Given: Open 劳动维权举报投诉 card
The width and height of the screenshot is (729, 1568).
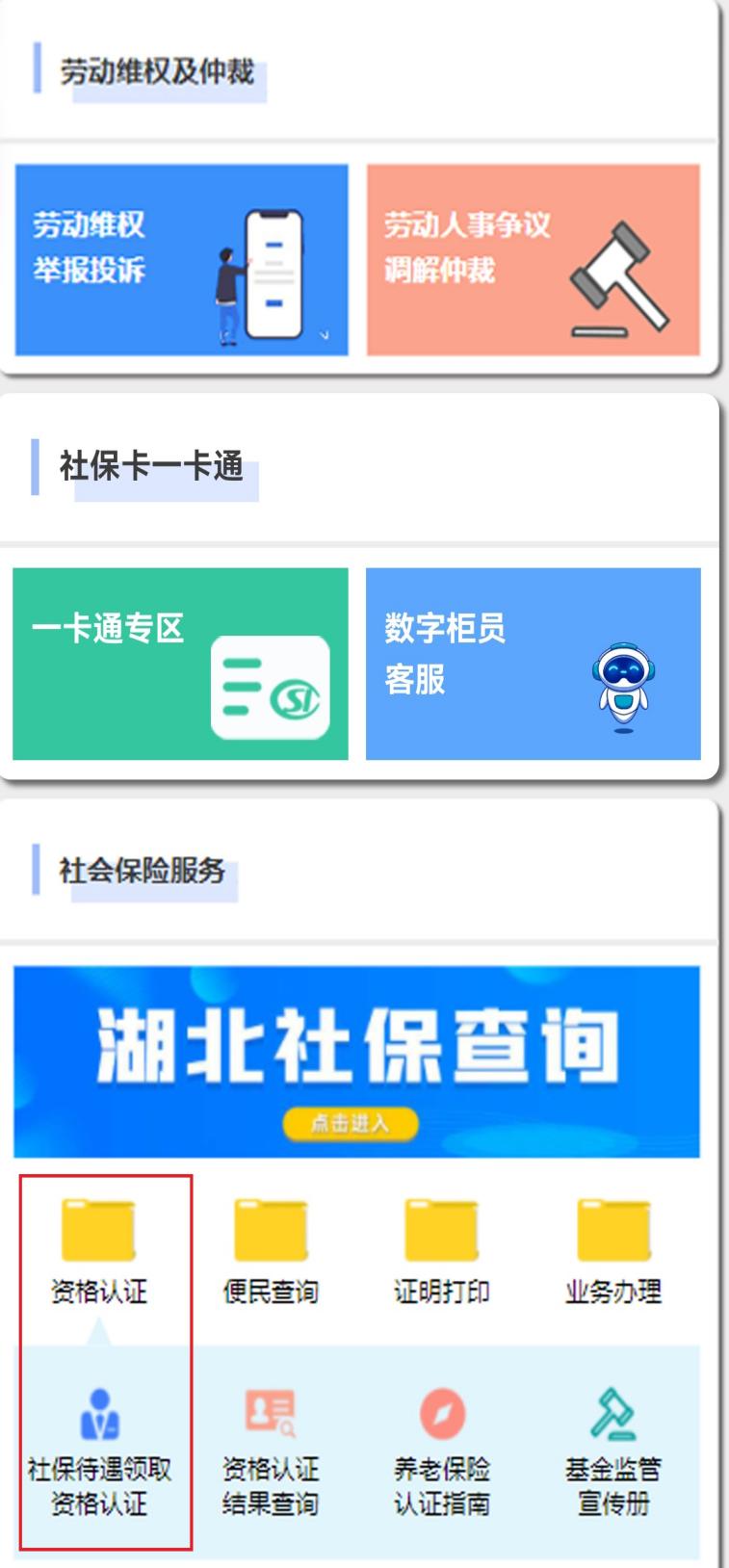Looking at the screenshot, I should (181, 259).
